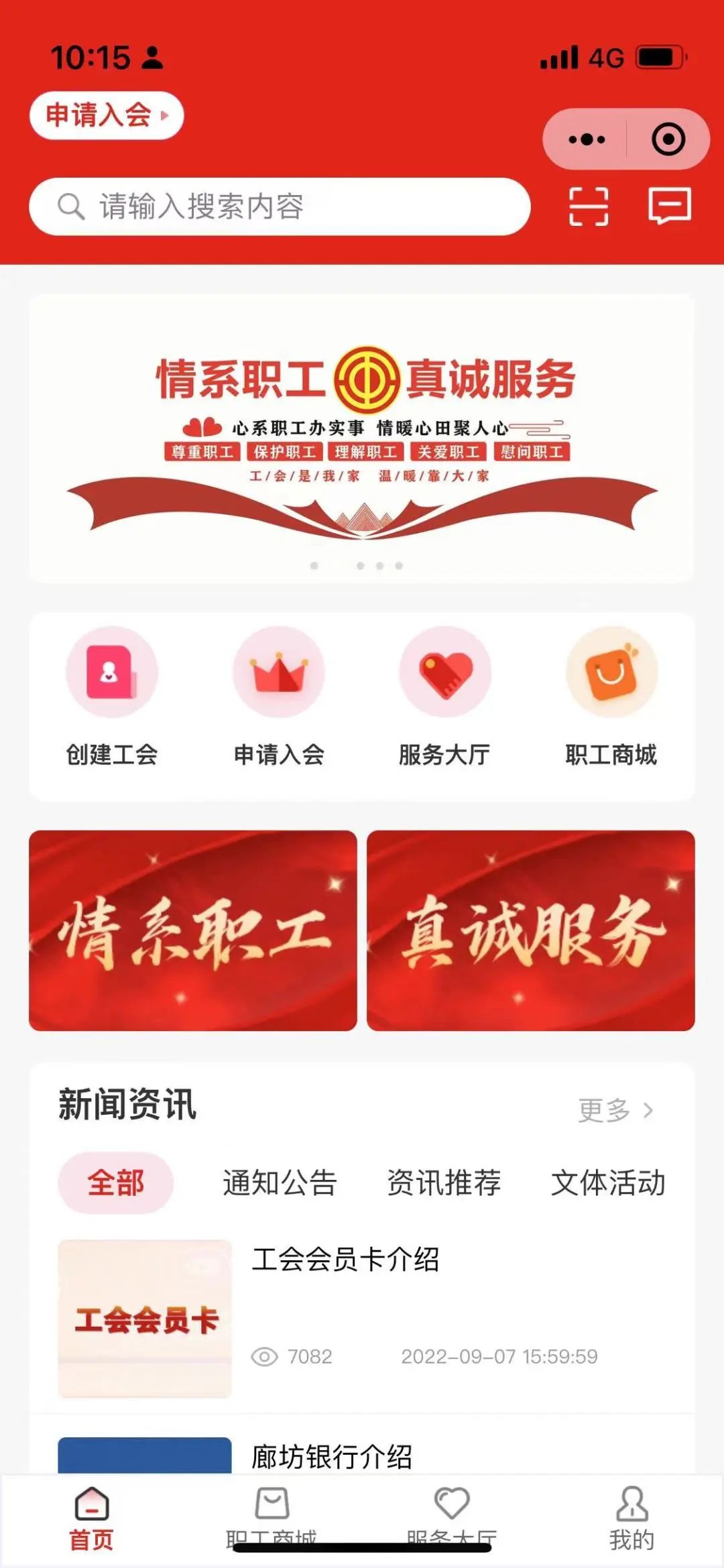Viewport: 724px width, 1568px height.
Task: Open the scan code icon
Action: click(x=589, y=206)
